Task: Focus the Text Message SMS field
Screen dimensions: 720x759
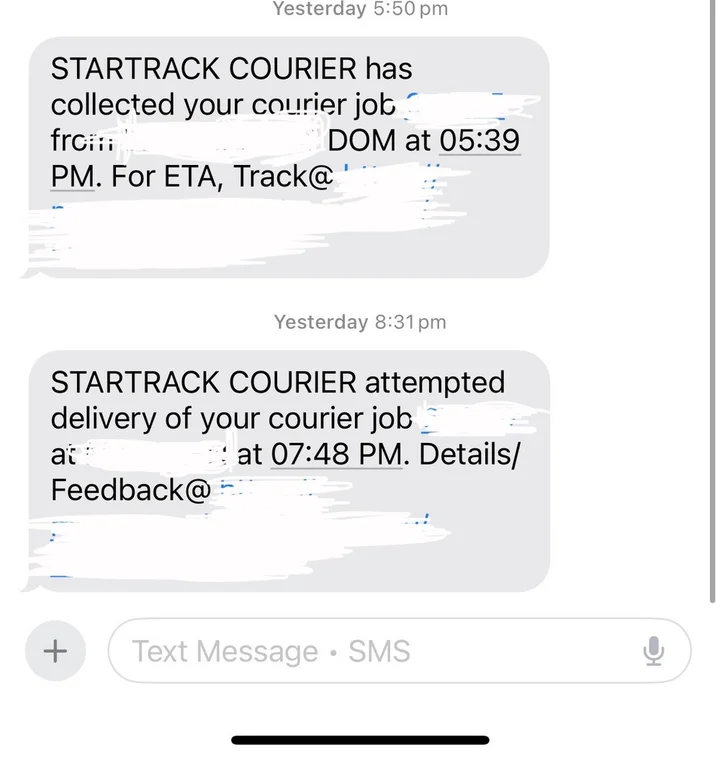Action: [380, 652]
